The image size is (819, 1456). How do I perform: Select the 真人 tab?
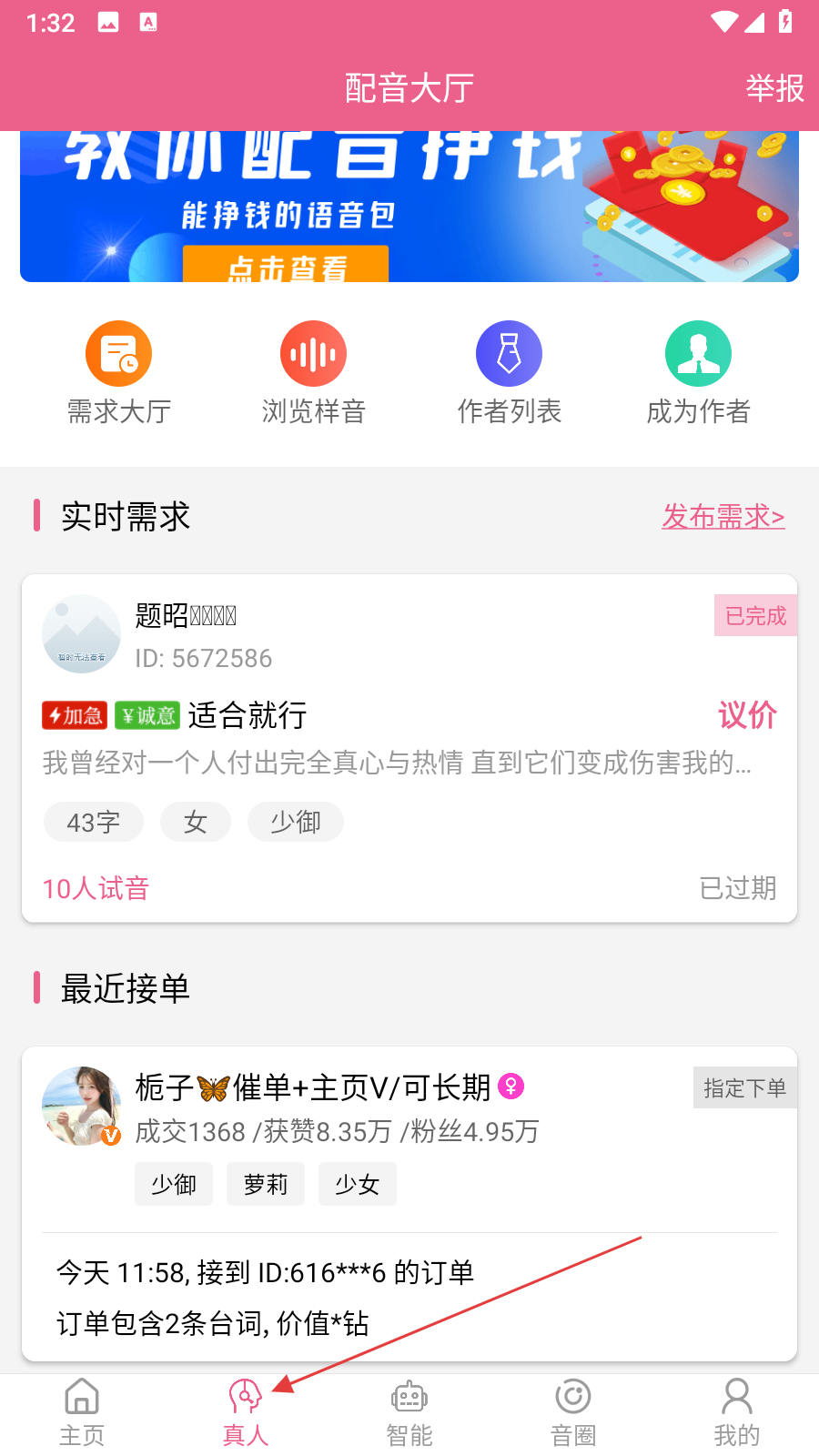click(246, 1412)
